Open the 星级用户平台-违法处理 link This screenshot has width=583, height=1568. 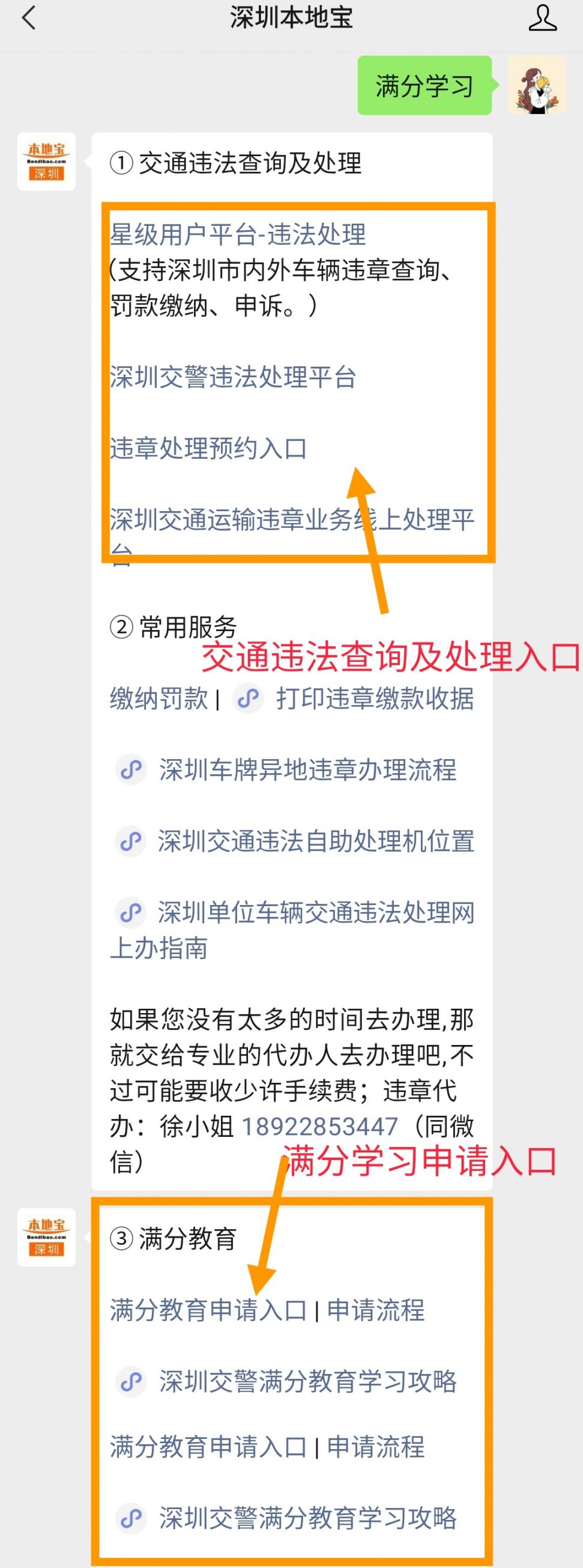(238, 234)
